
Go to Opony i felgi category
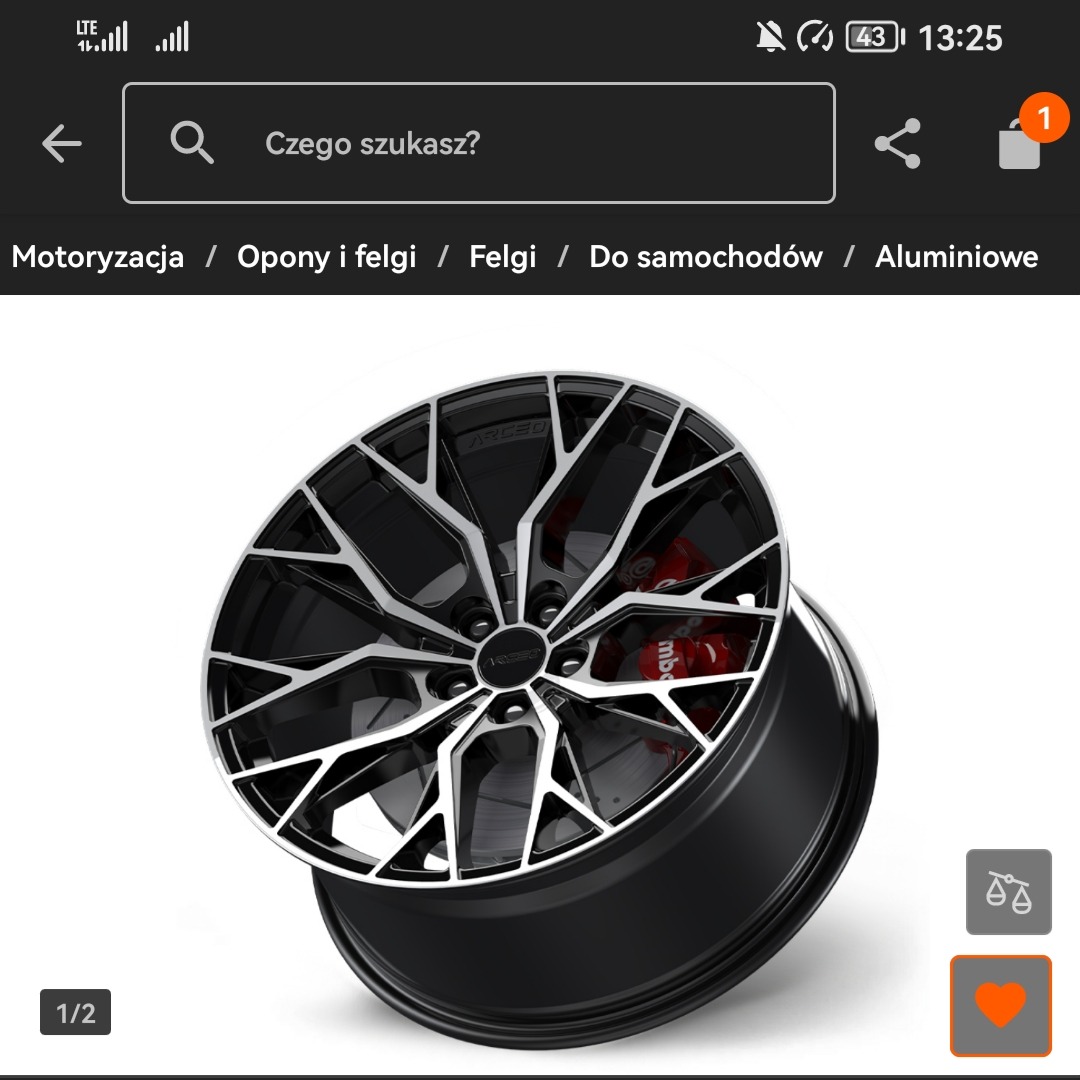coord(326,257)
